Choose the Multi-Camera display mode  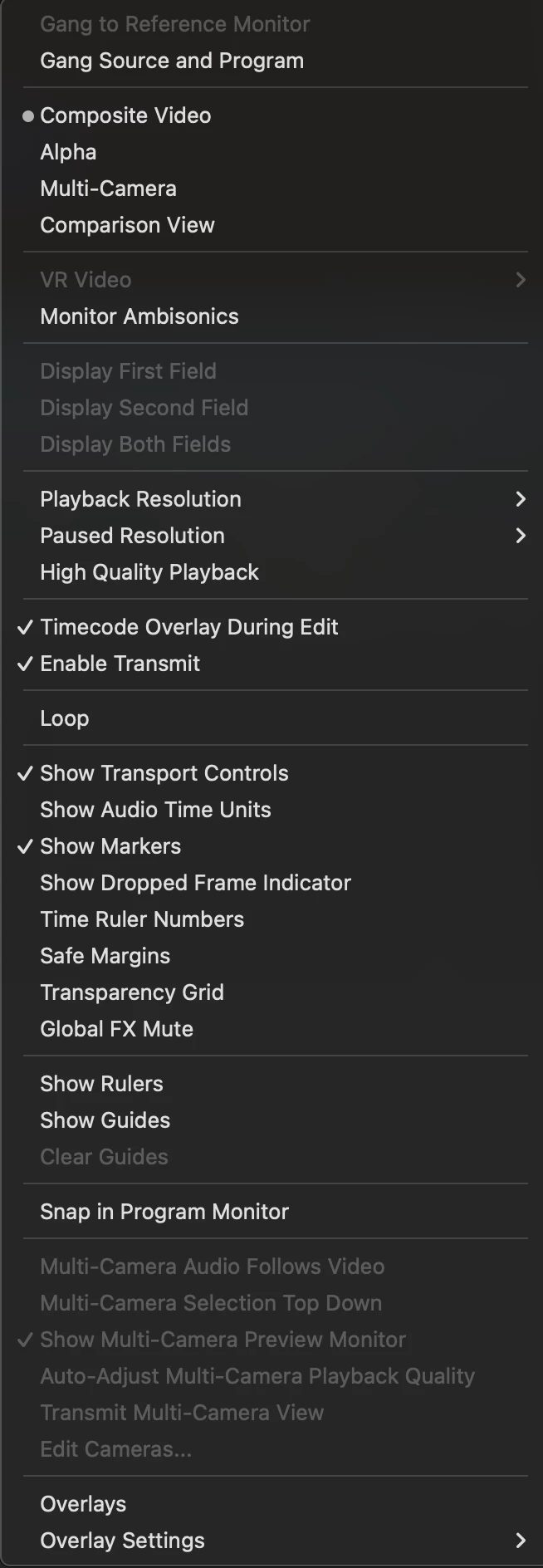pos(108,189)
